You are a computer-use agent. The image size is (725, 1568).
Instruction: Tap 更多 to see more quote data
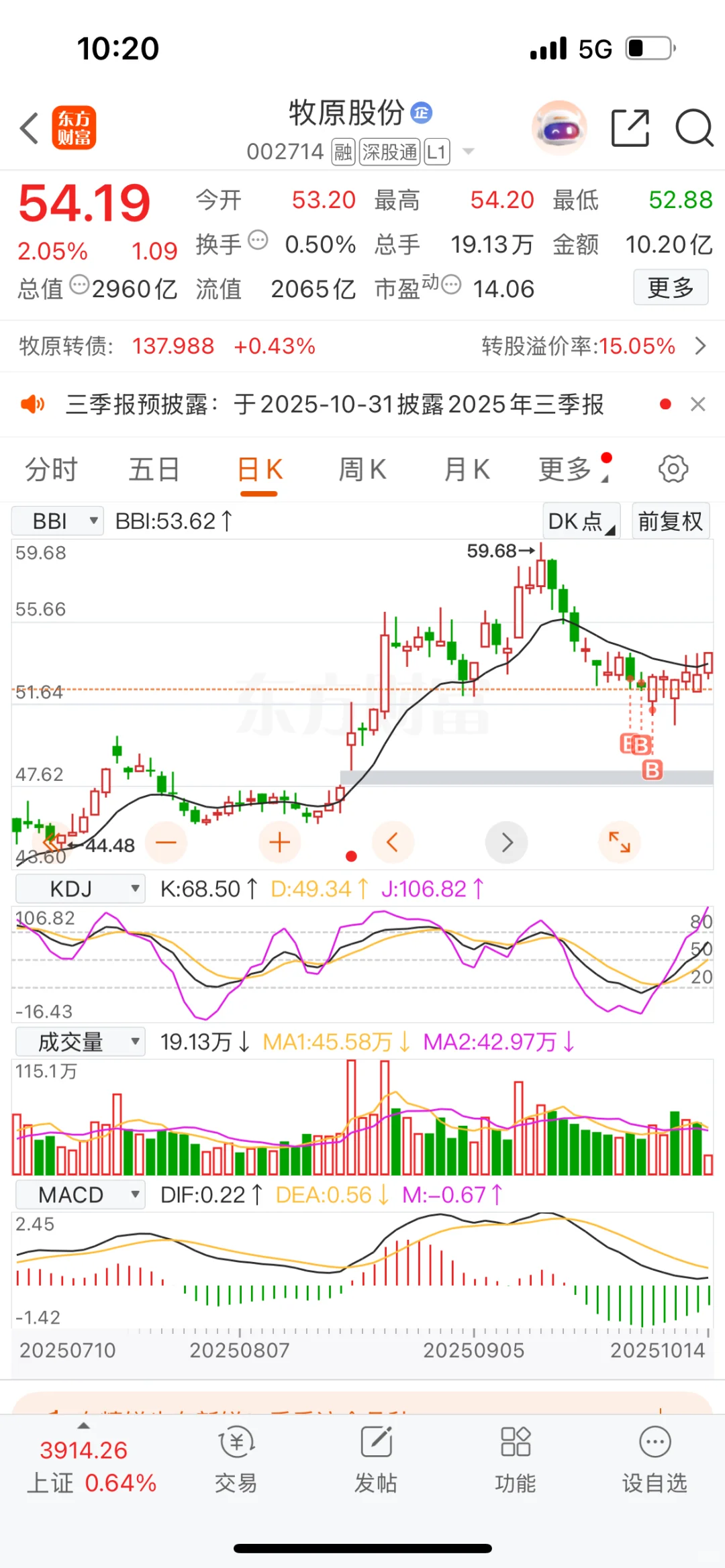(x=670, y=288)
